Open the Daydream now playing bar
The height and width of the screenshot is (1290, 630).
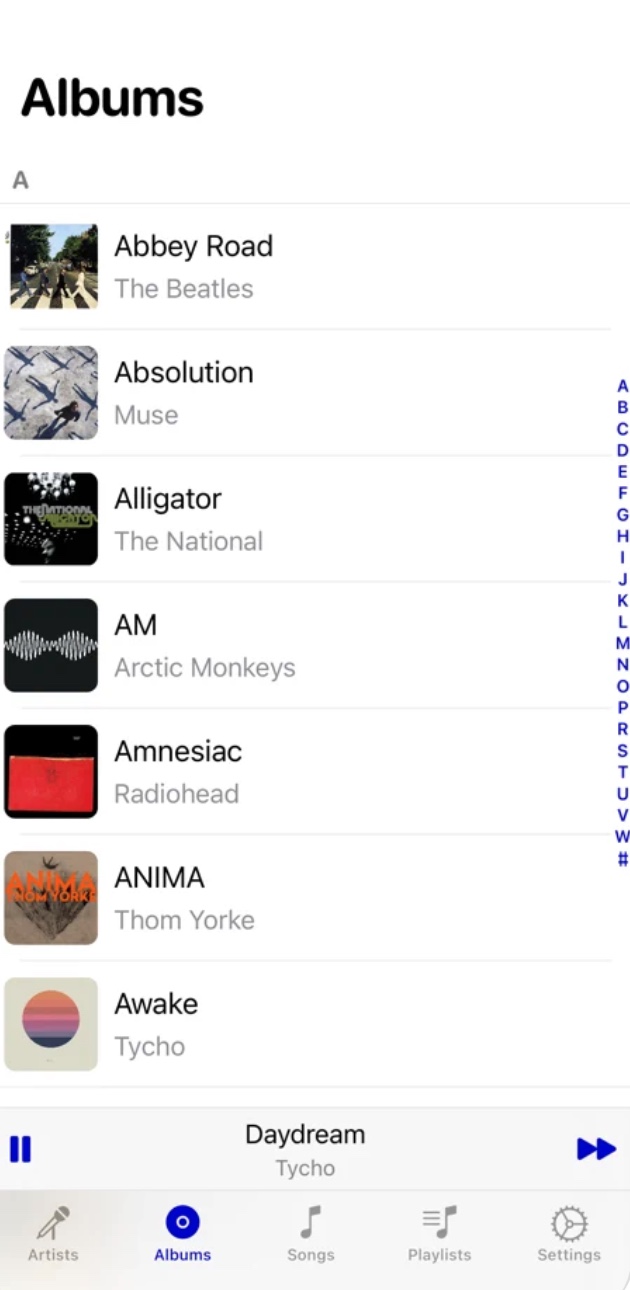click(x=305, y=1149)
